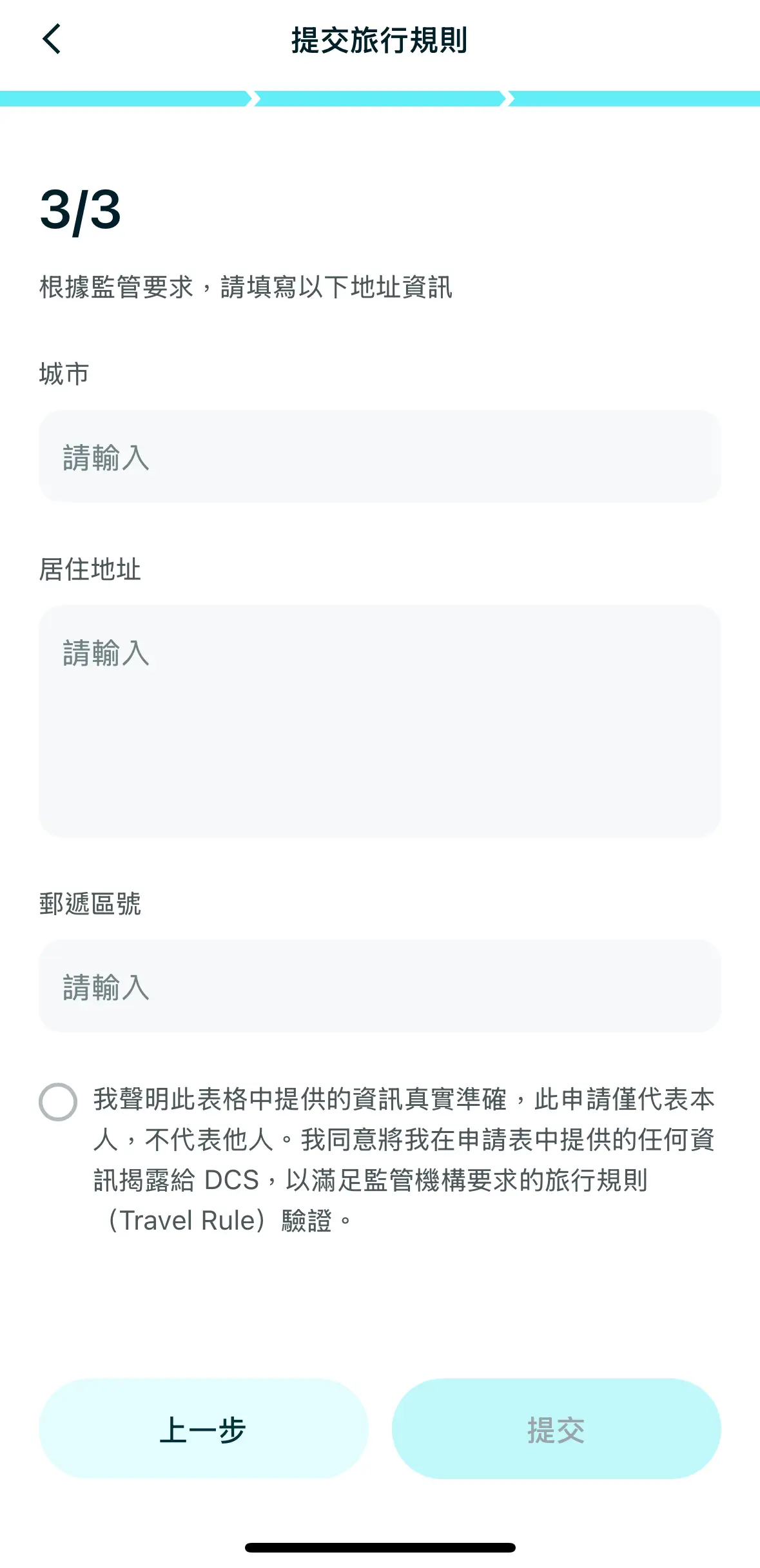Viewport: 760px width, 1568px height.
Task: Select the 郵遞區號 postal code field
Action: 380,986
